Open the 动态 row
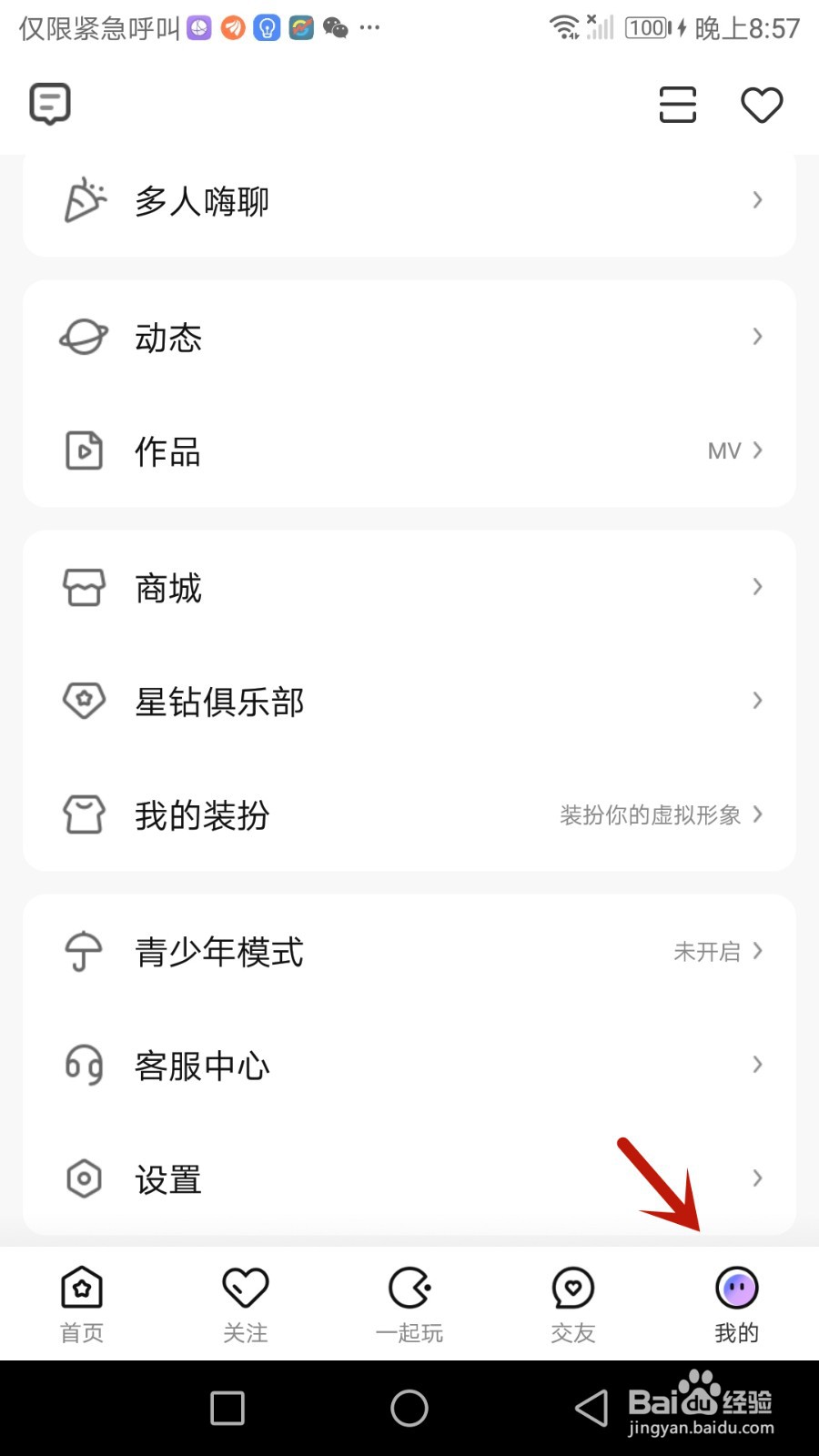This screenshot has height=1456, width=819. [x=409, y=338]
